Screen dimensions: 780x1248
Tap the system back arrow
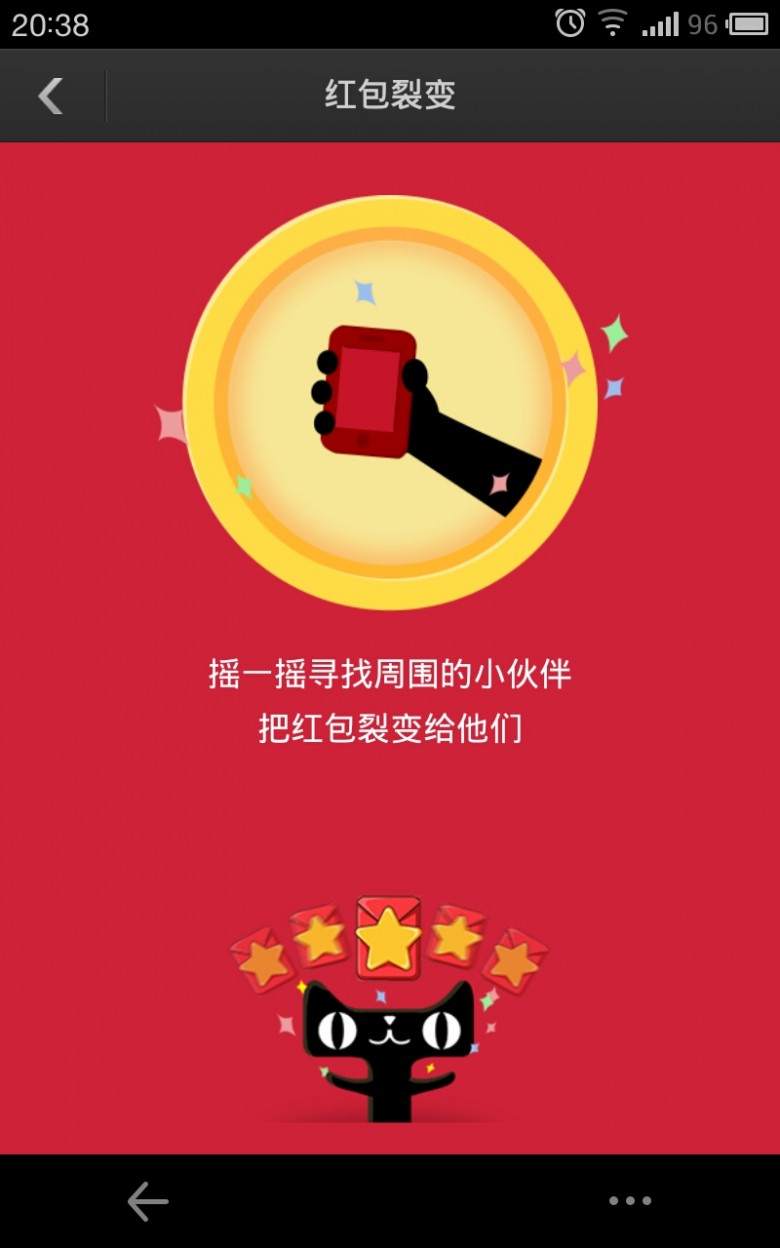click(x=148, y=1201)
